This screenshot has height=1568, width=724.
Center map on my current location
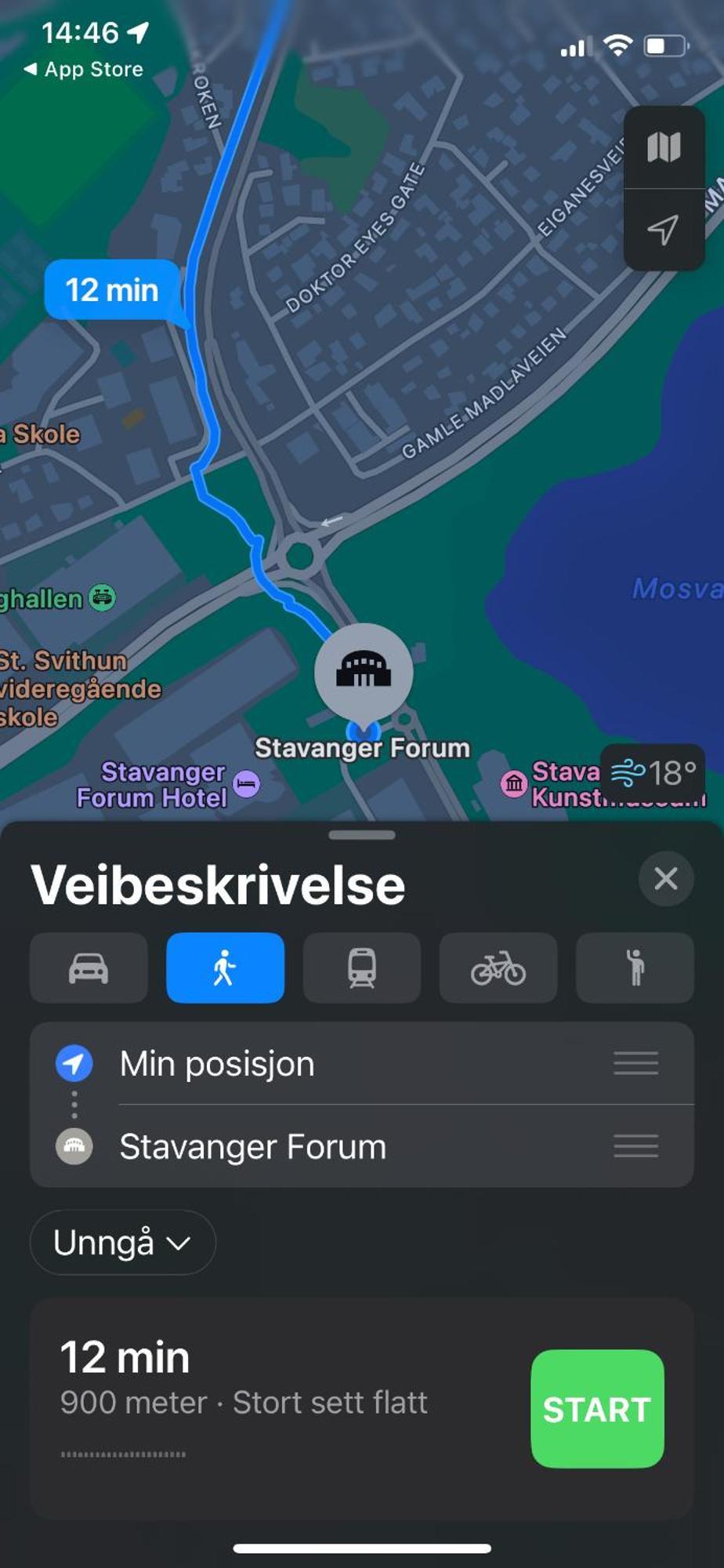664,230
